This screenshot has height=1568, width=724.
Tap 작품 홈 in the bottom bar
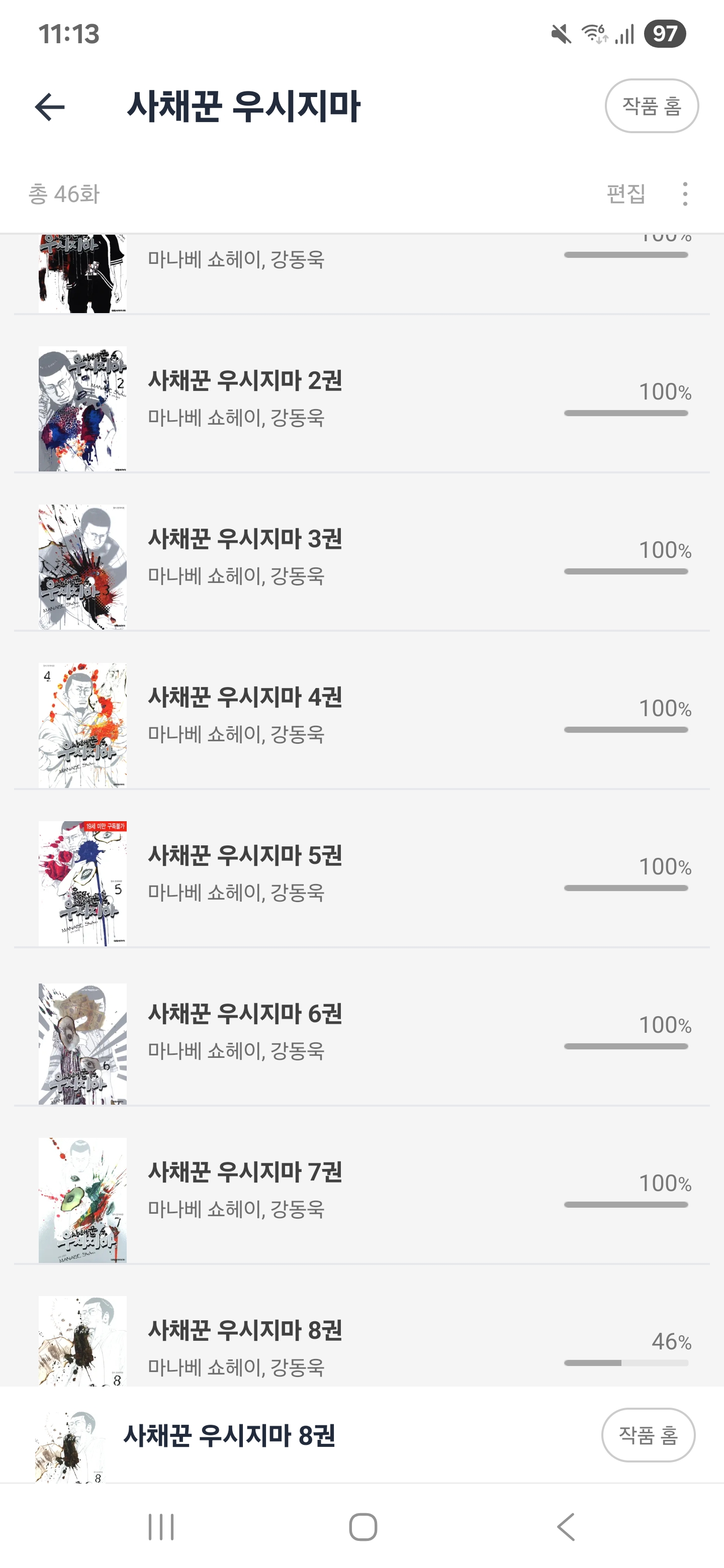click(648, 1435)
